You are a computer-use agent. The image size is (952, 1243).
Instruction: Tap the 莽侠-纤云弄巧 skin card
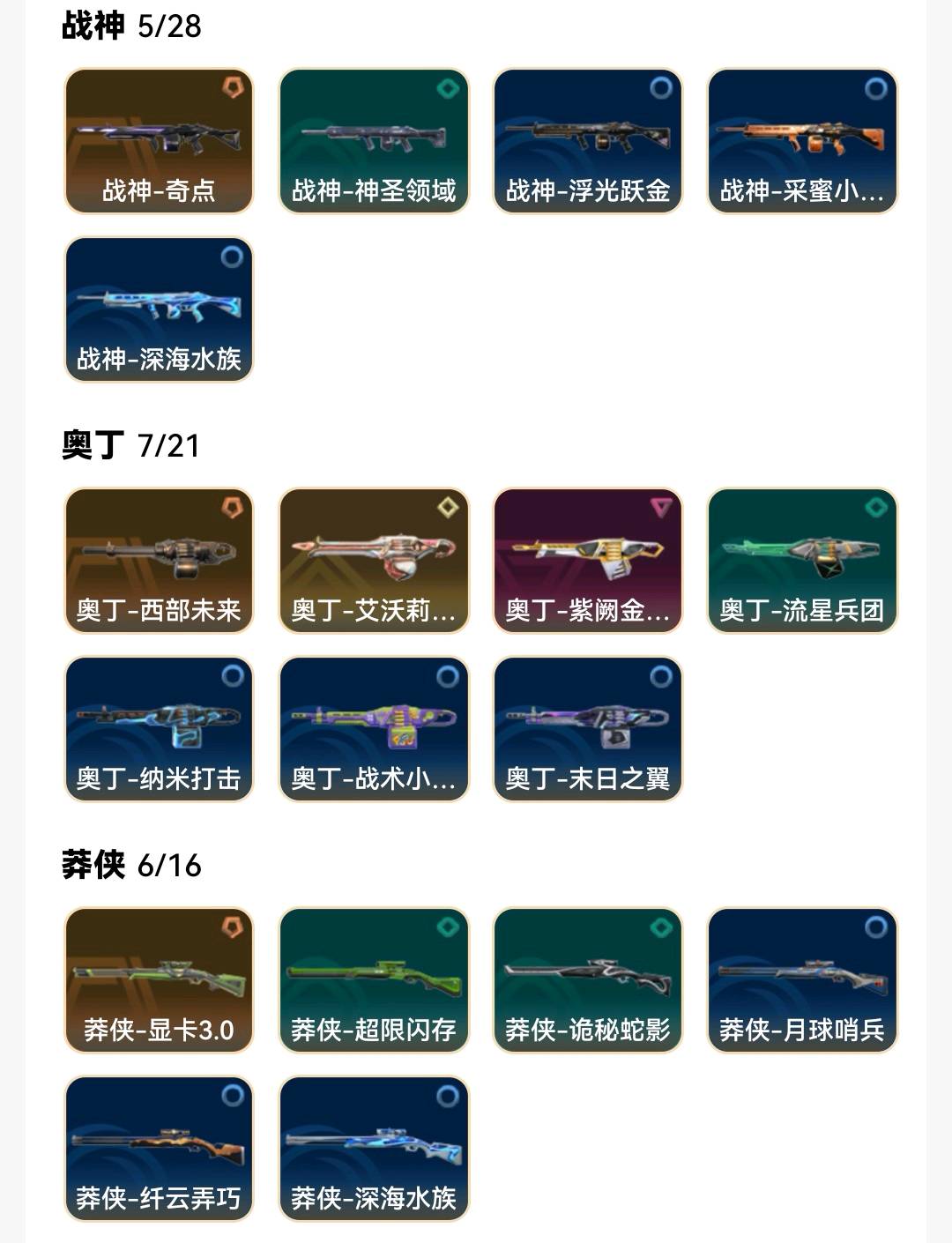point(159,1149)
